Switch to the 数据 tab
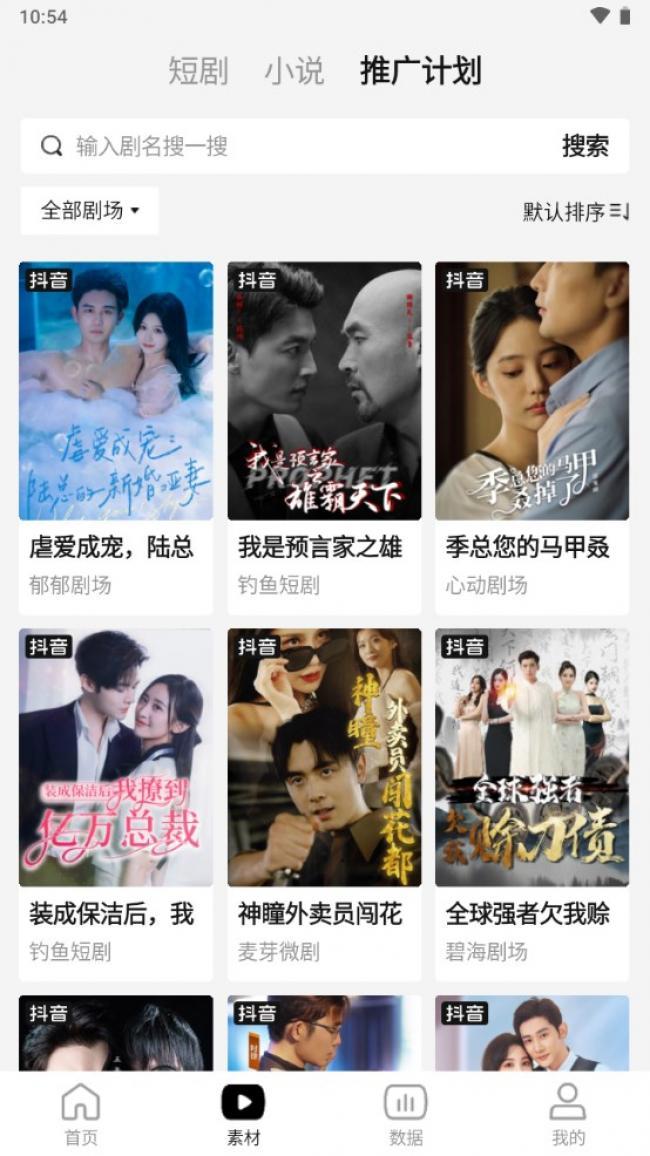 tap(406, 1113)
